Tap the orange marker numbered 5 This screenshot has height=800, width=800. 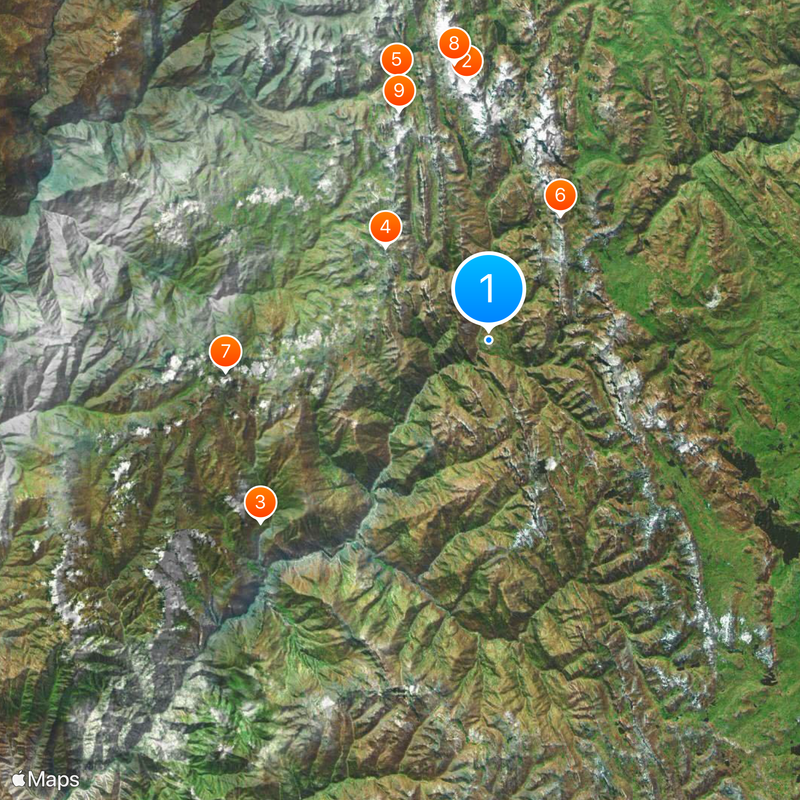point(397,60)
